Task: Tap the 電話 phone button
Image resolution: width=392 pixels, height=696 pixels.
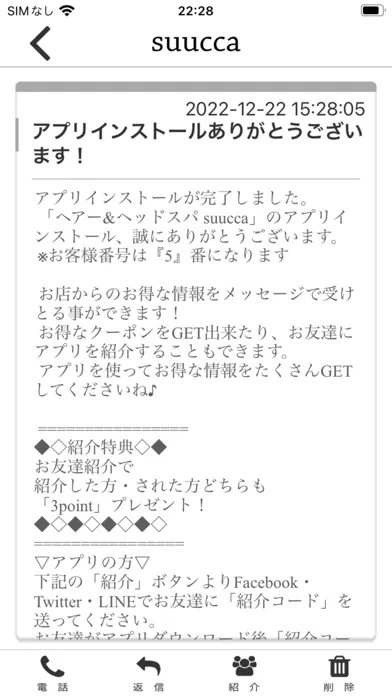Action: (52, 673)
